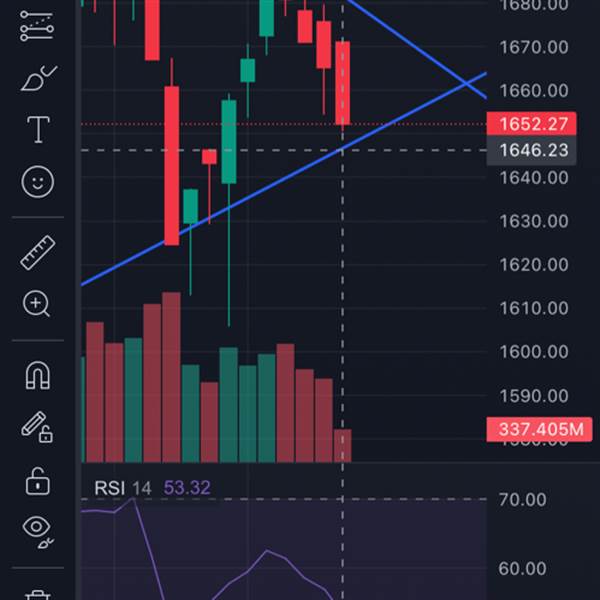Activate the zoom in tool
The width and height of the screenshot is (600, 600).
(x=38, y=304)
